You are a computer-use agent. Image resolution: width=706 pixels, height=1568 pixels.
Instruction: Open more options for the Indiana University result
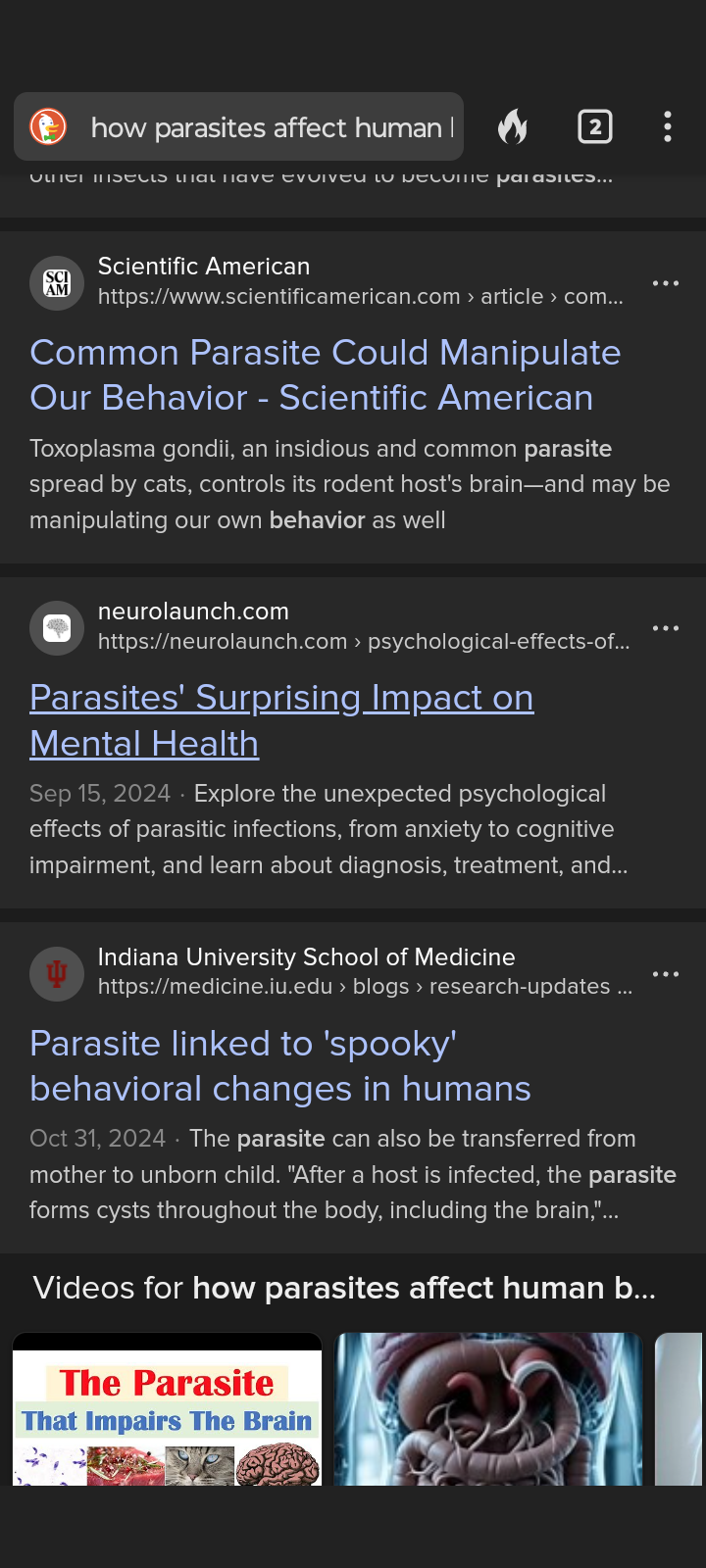666,974
